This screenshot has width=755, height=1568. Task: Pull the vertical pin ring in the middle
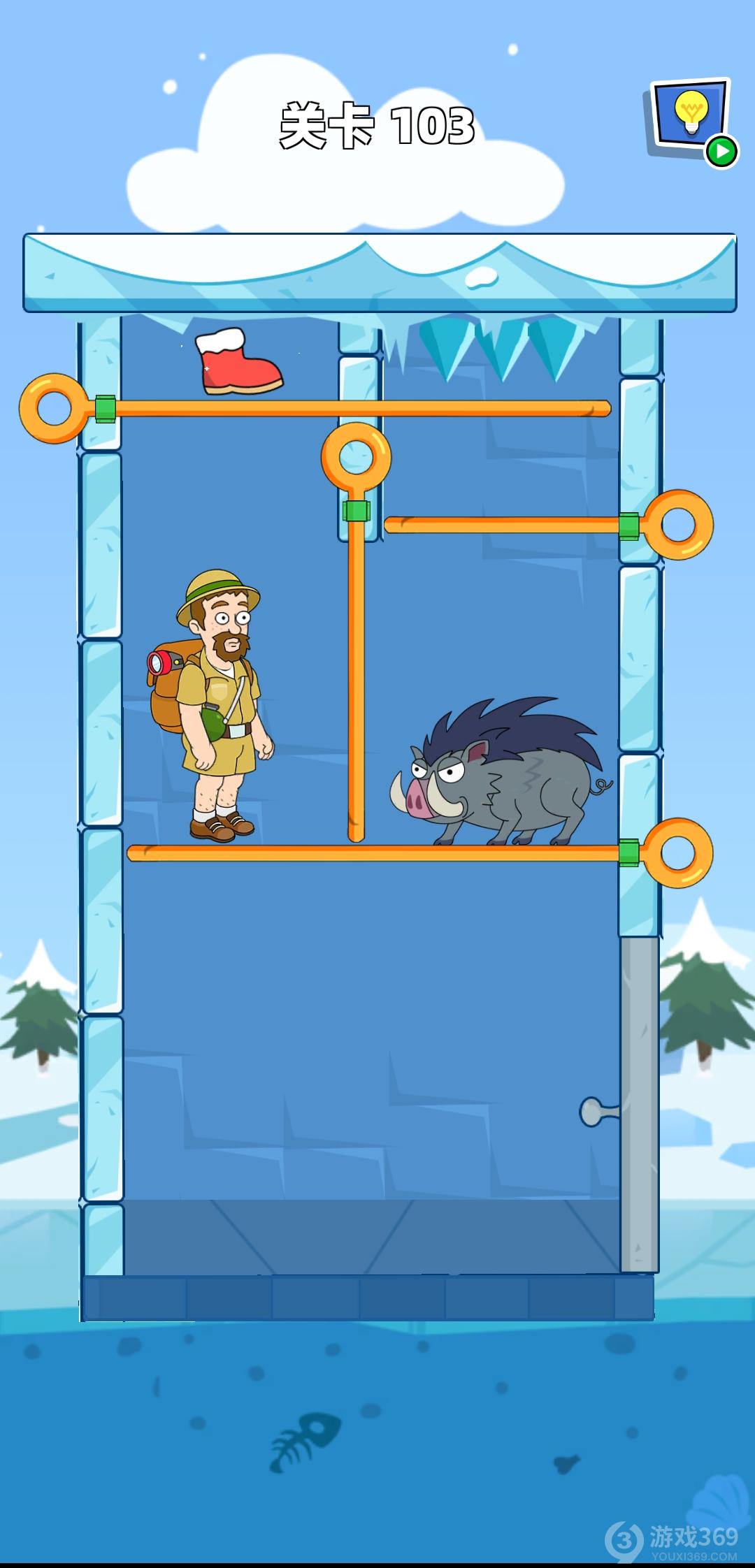(356, 458)
